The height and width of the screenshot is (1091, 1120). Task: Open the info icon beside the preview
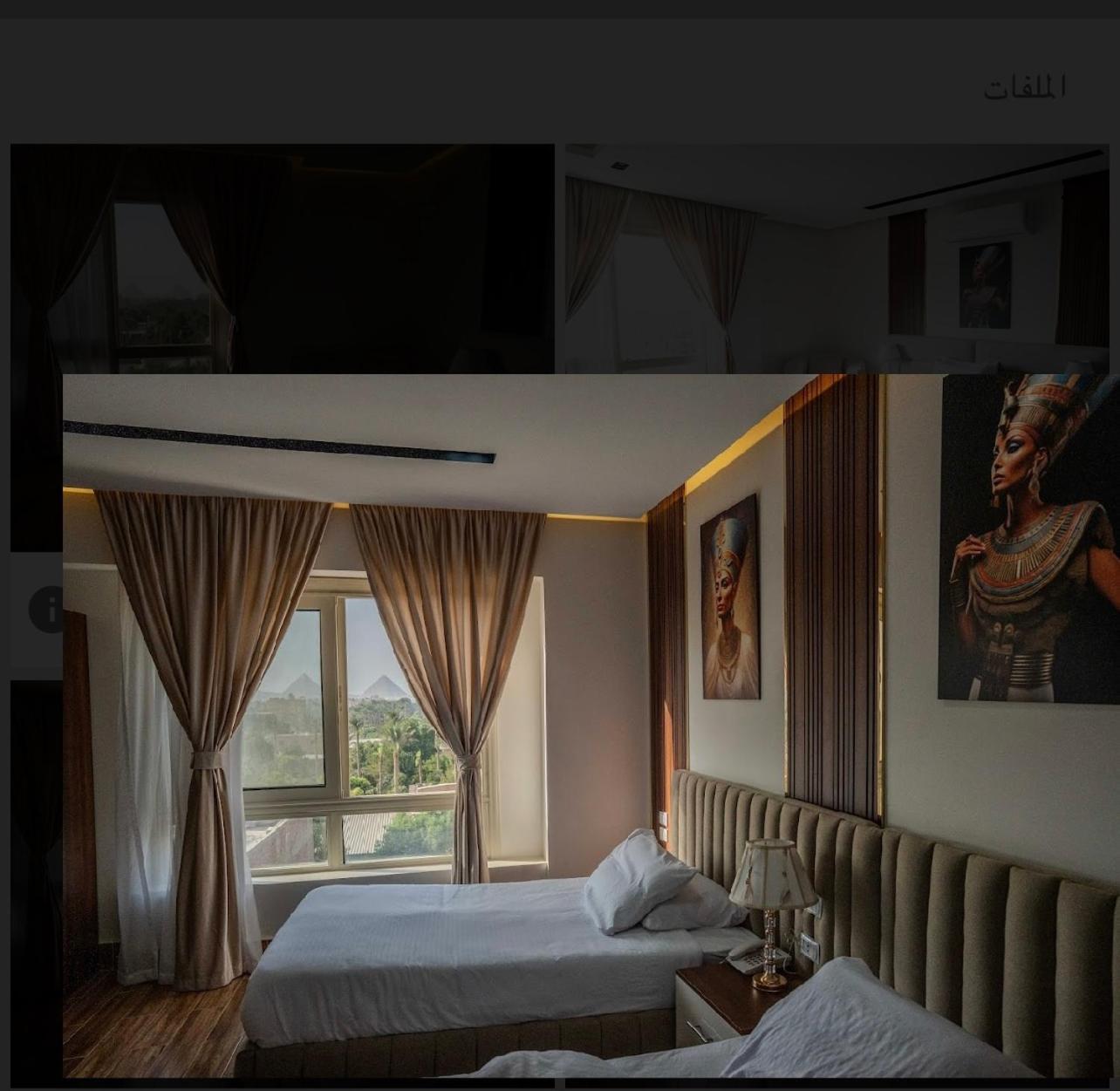(x=46, y=608)
